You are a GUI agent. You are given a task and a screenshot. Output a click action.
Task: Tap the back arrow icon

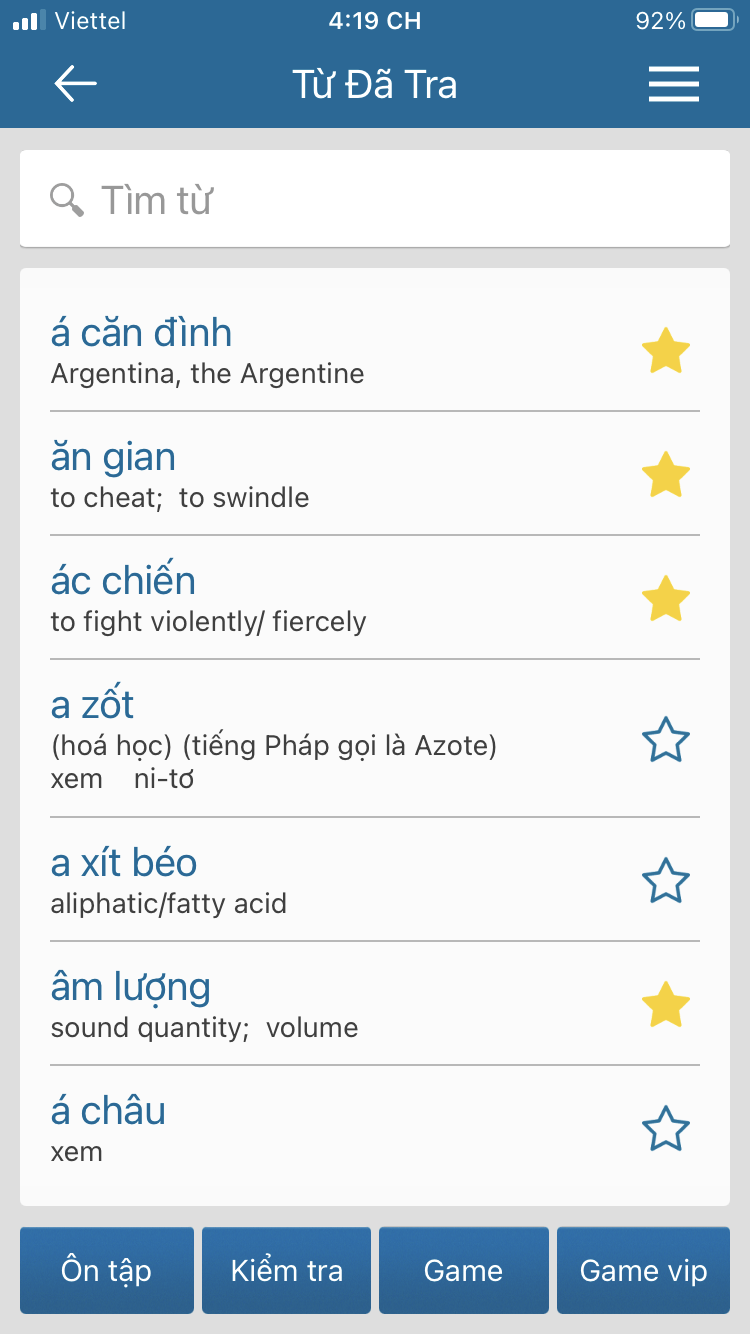point(73,84)
